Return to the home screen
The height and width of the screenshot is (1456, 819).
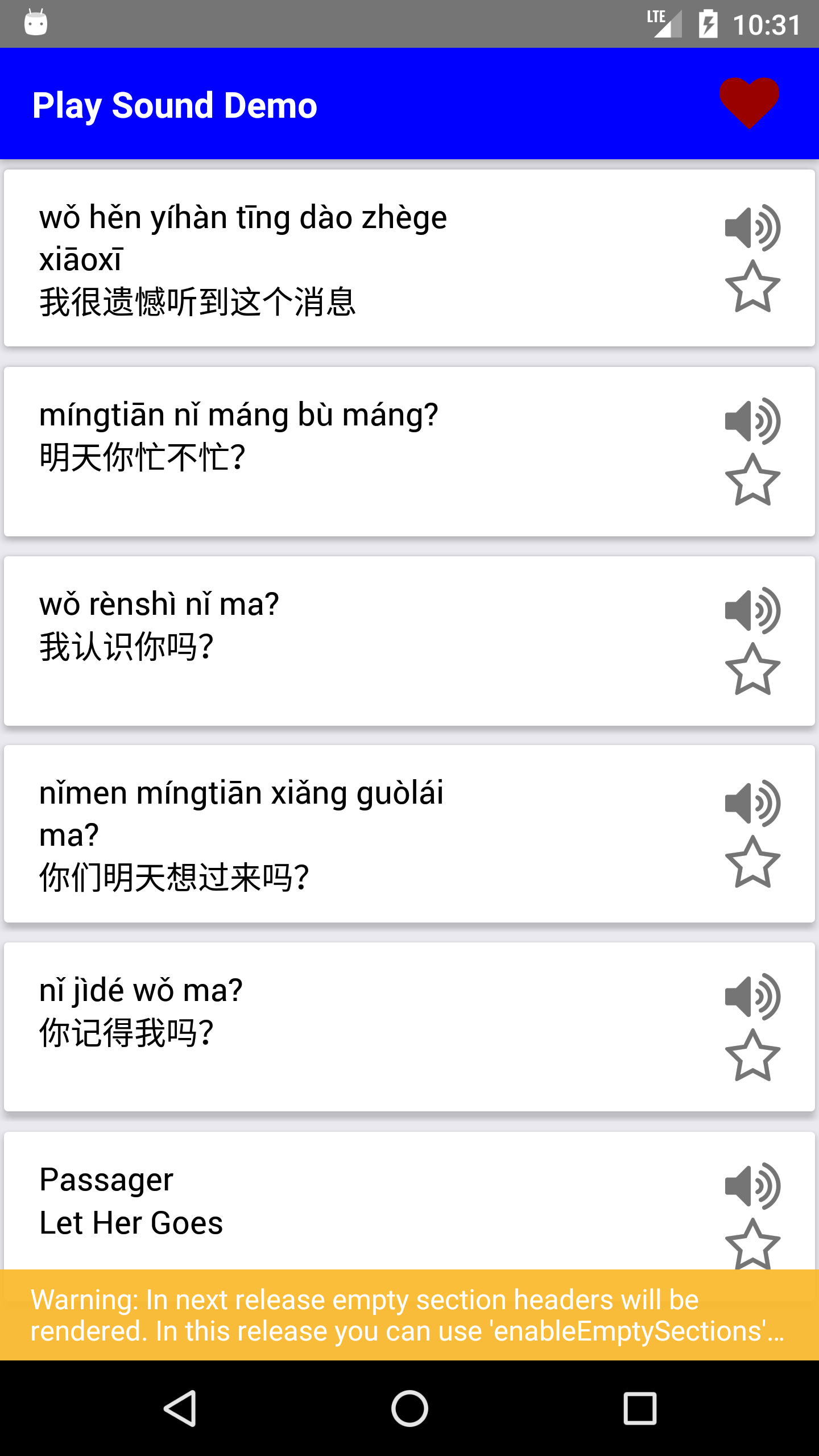click(409, 1409)
